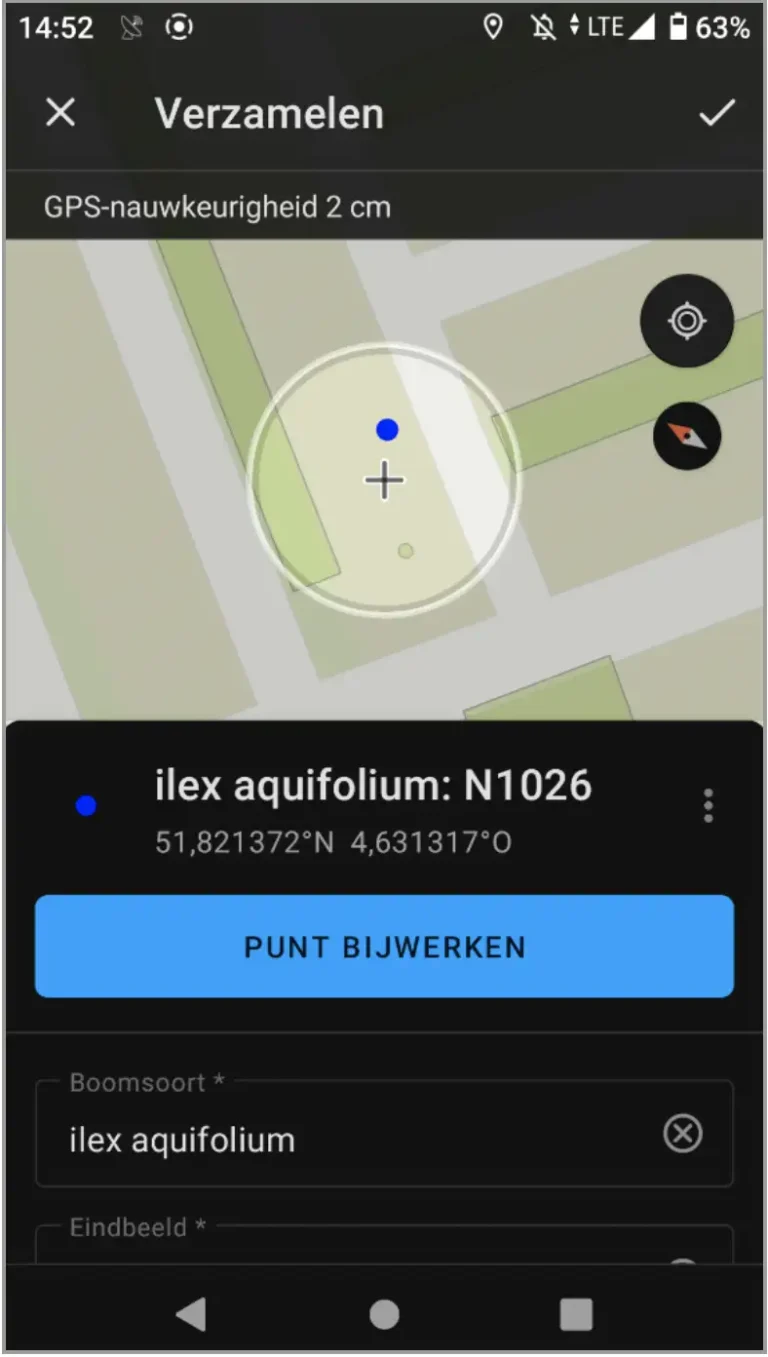Screen dimensions: 768x1357
Task: Close the Verzamelen screen with the X
Action: tap(61, 113)
